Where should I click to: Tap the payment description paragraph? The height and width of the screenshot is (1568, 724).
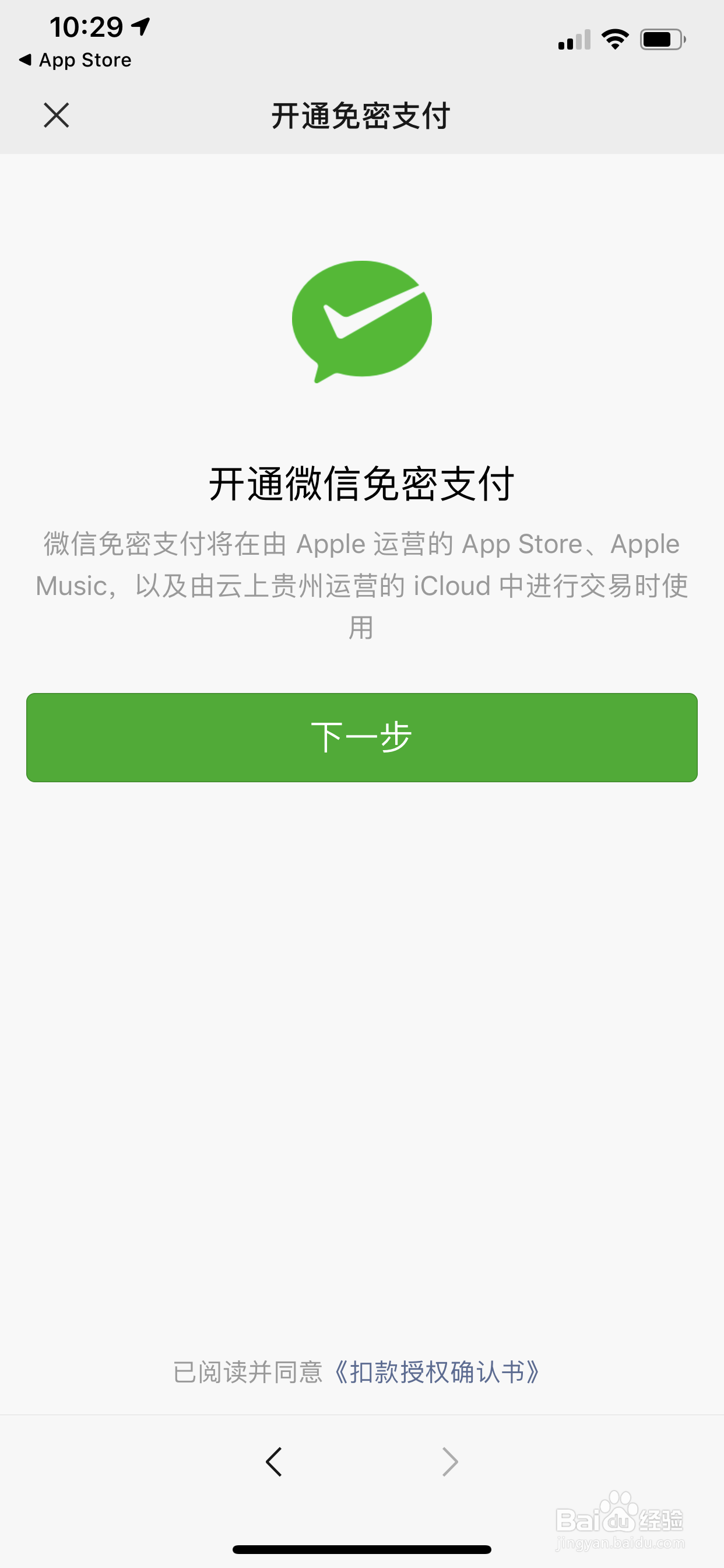tap(362, 586)
